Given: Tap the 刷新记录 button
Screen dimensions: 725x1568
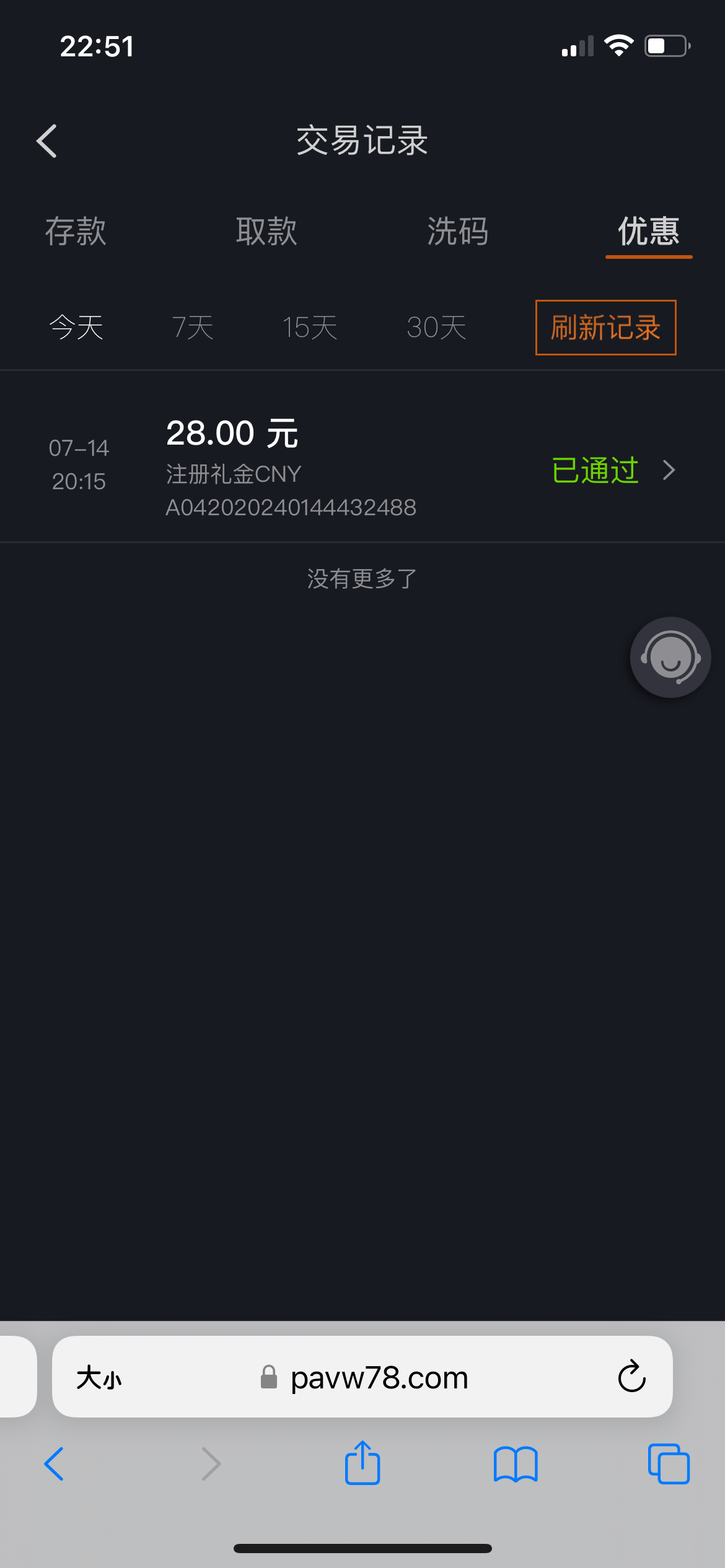Looking at the screenshot, I should 605,328.
